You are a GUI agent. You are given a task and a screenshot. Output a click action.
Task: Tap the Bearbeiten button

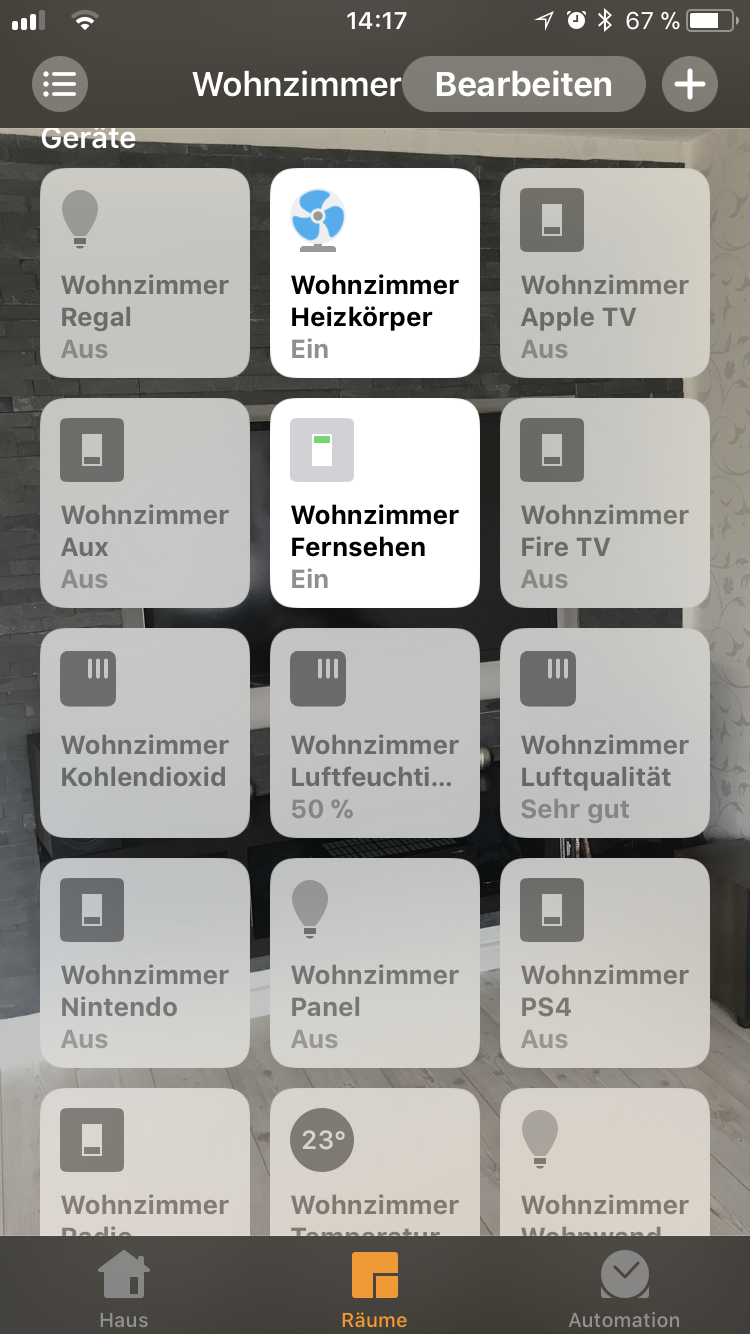[524, 84]
